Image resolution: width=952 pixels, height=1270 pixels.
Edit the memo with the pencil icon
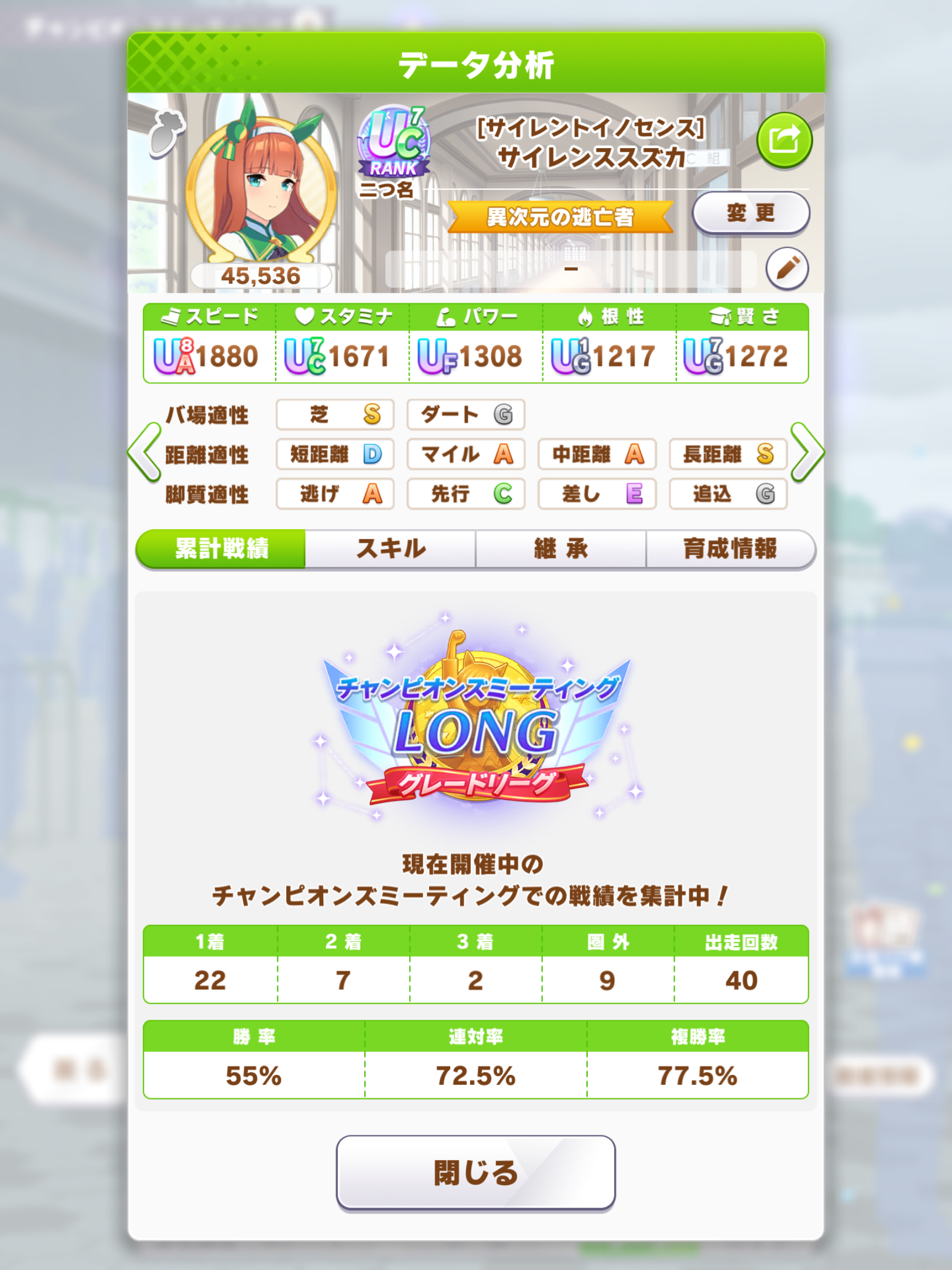click(787, 269)
